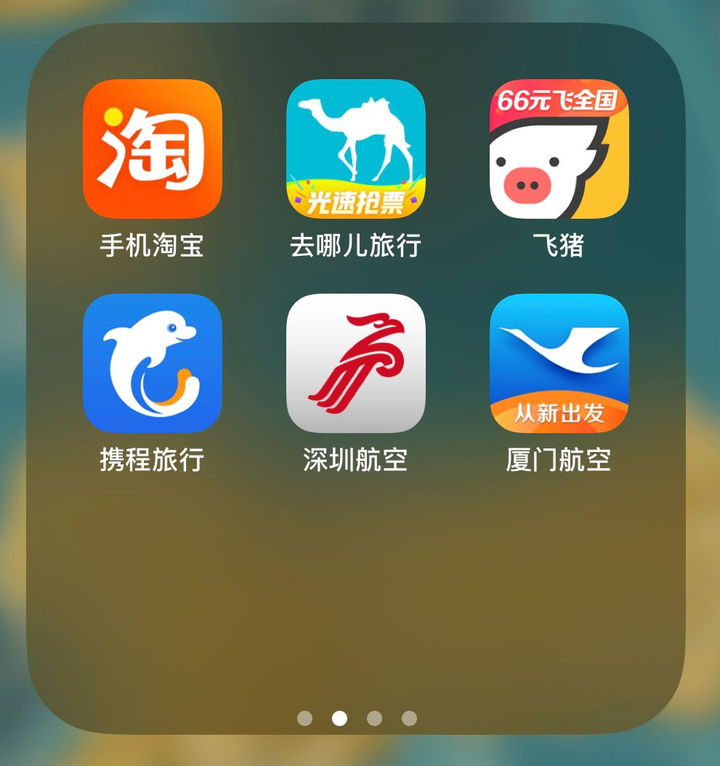
Task: Open the Fliggy (飞猪) piggy travel app
Action: click(x=560, y=150)
